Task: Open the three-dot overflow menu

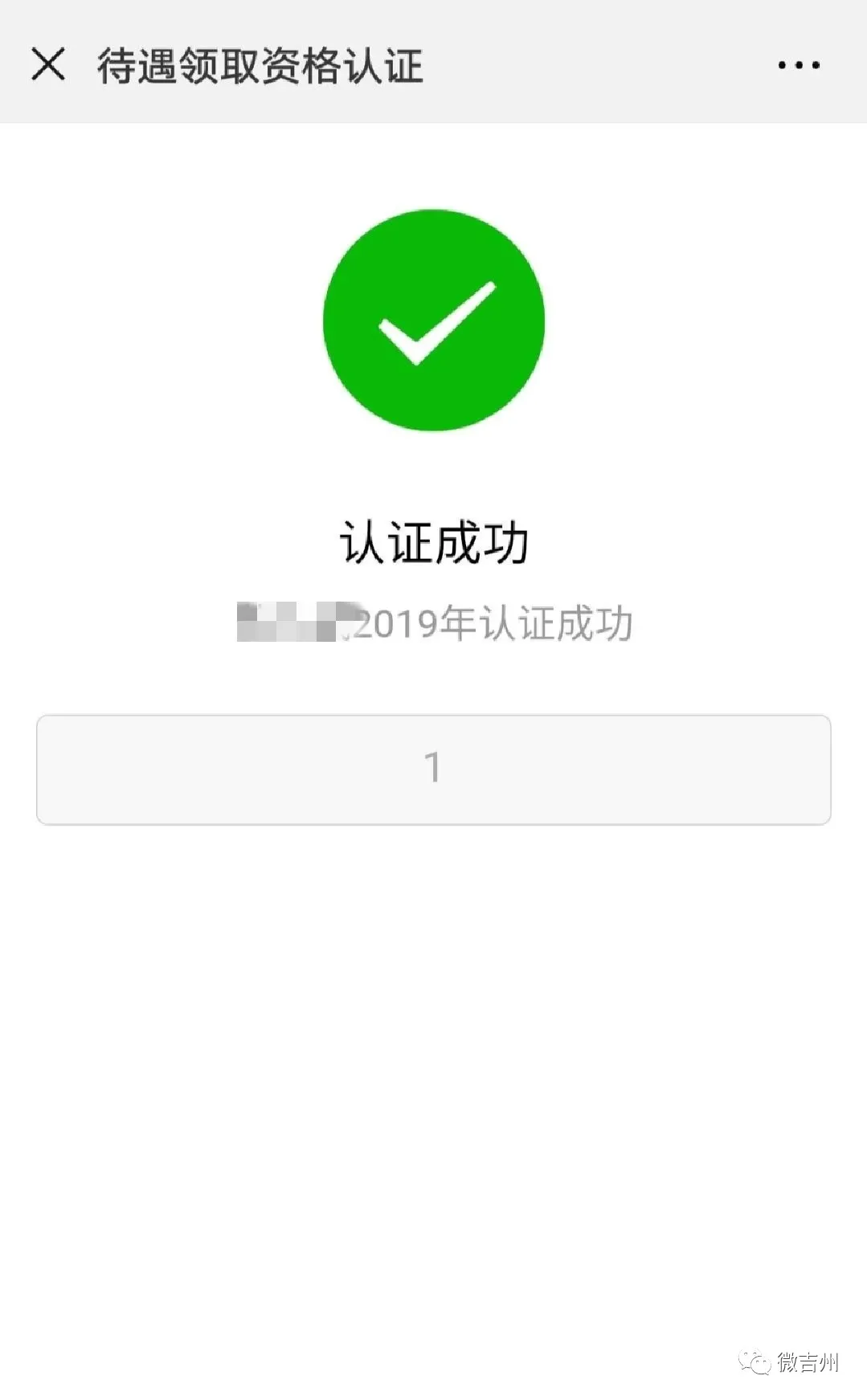Action: pyautogui.click(x=799, y=65)
